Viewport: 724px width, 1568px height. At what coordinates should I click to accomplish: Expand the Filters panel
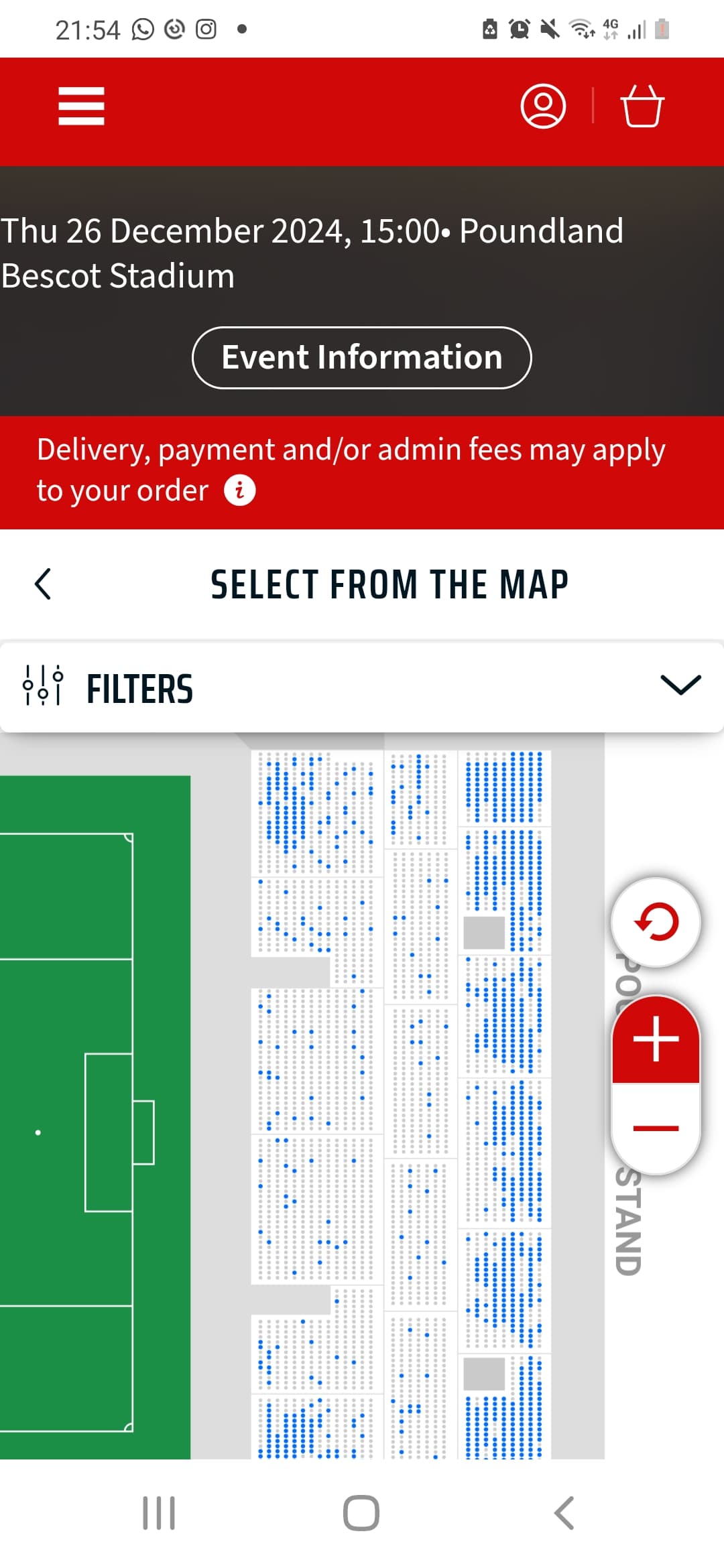pyautogui.click(x=362, y=688)
